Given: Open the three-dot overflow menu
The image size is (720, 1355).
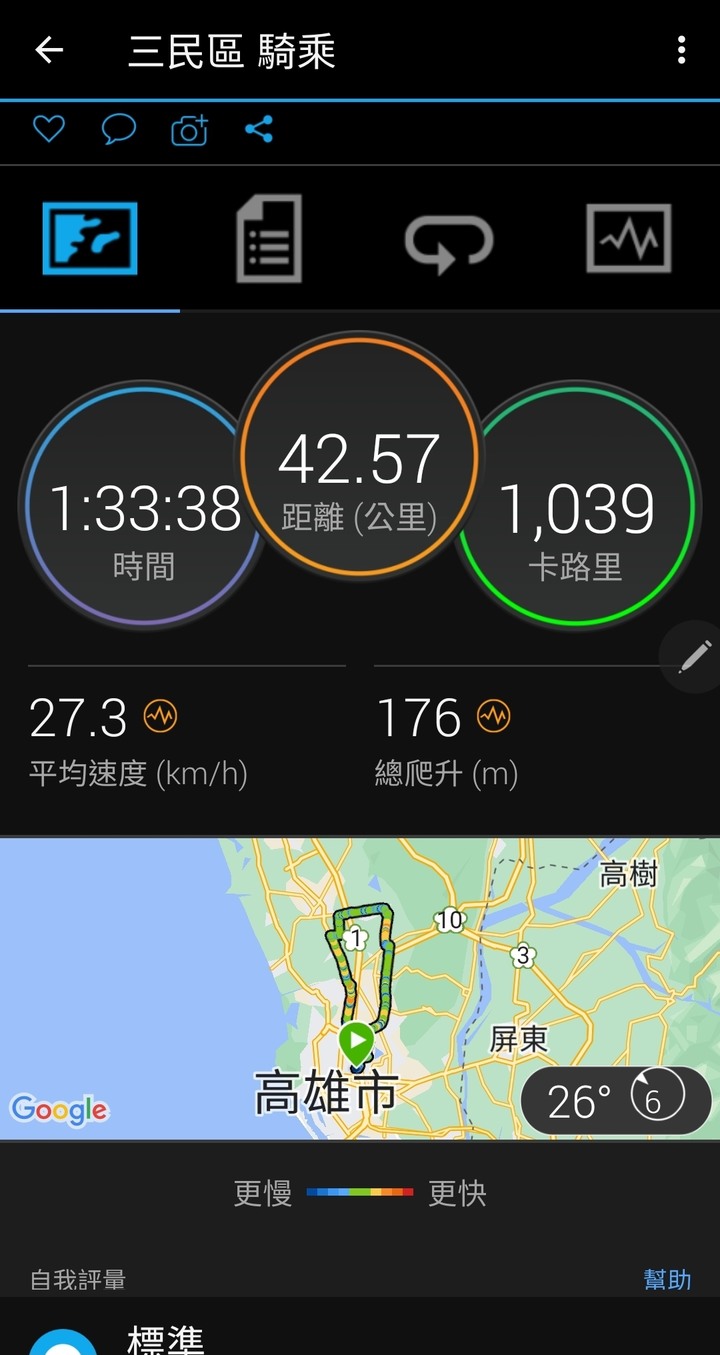Looking at the screenshot, I should pos(681,50).
